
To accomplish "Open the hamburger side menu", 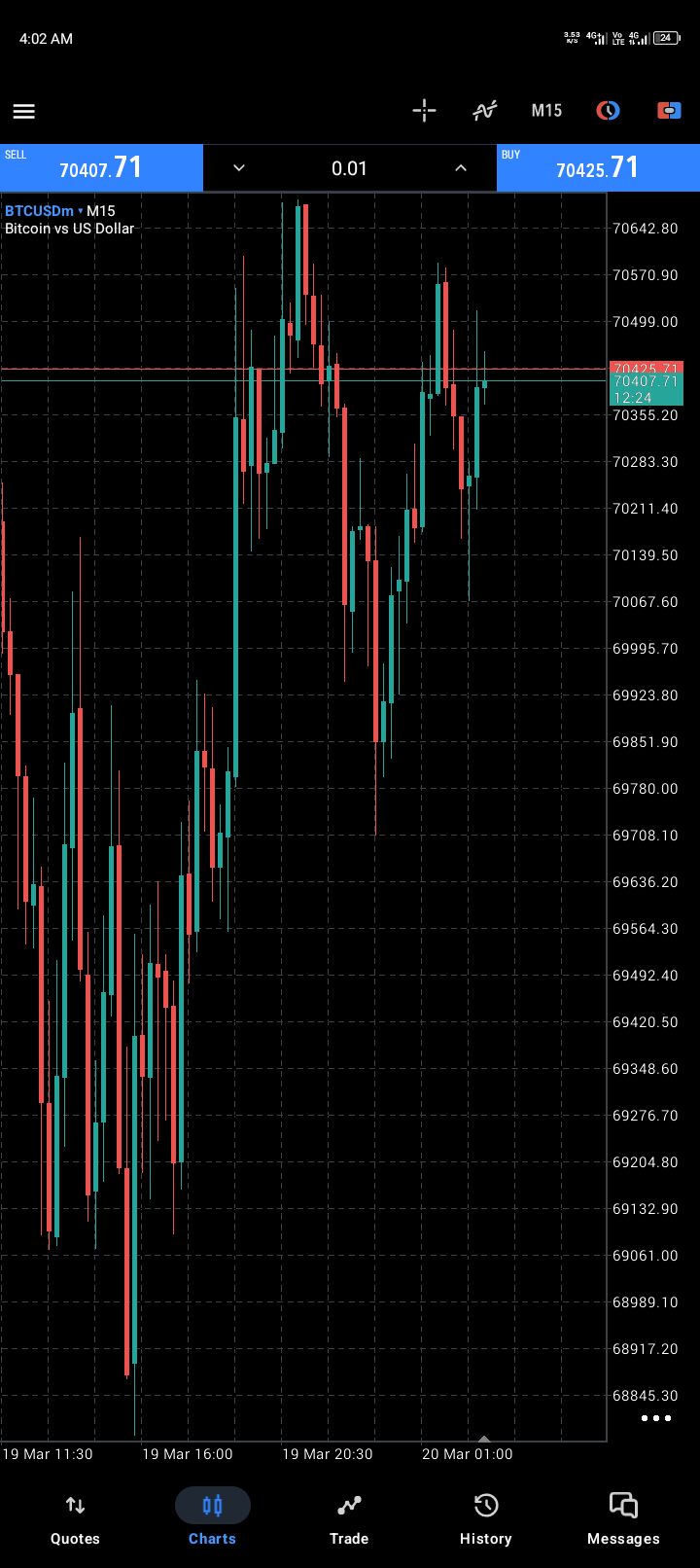I will point(24,111).
